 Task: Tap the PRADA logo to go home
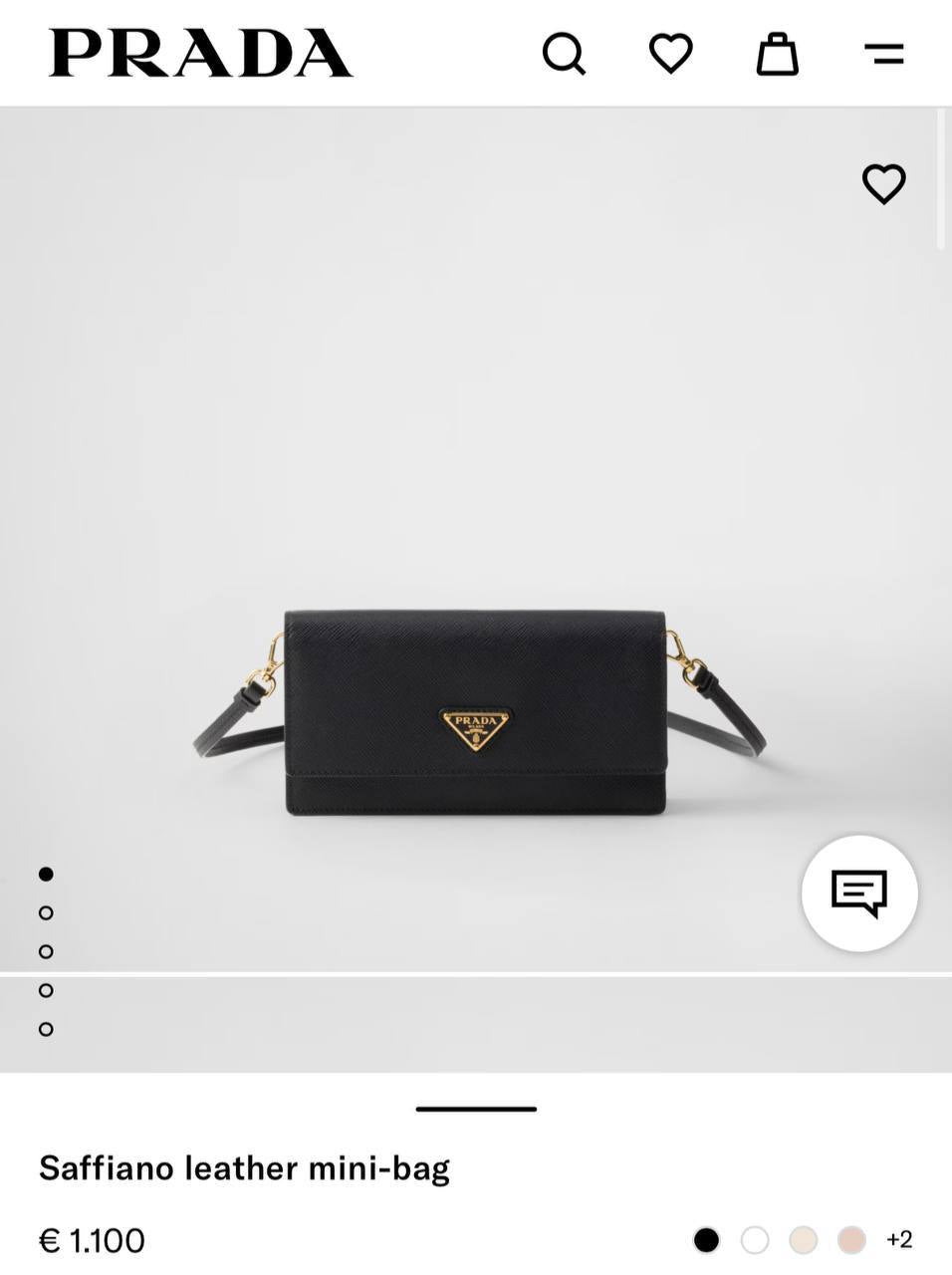(x=201, y=53)
